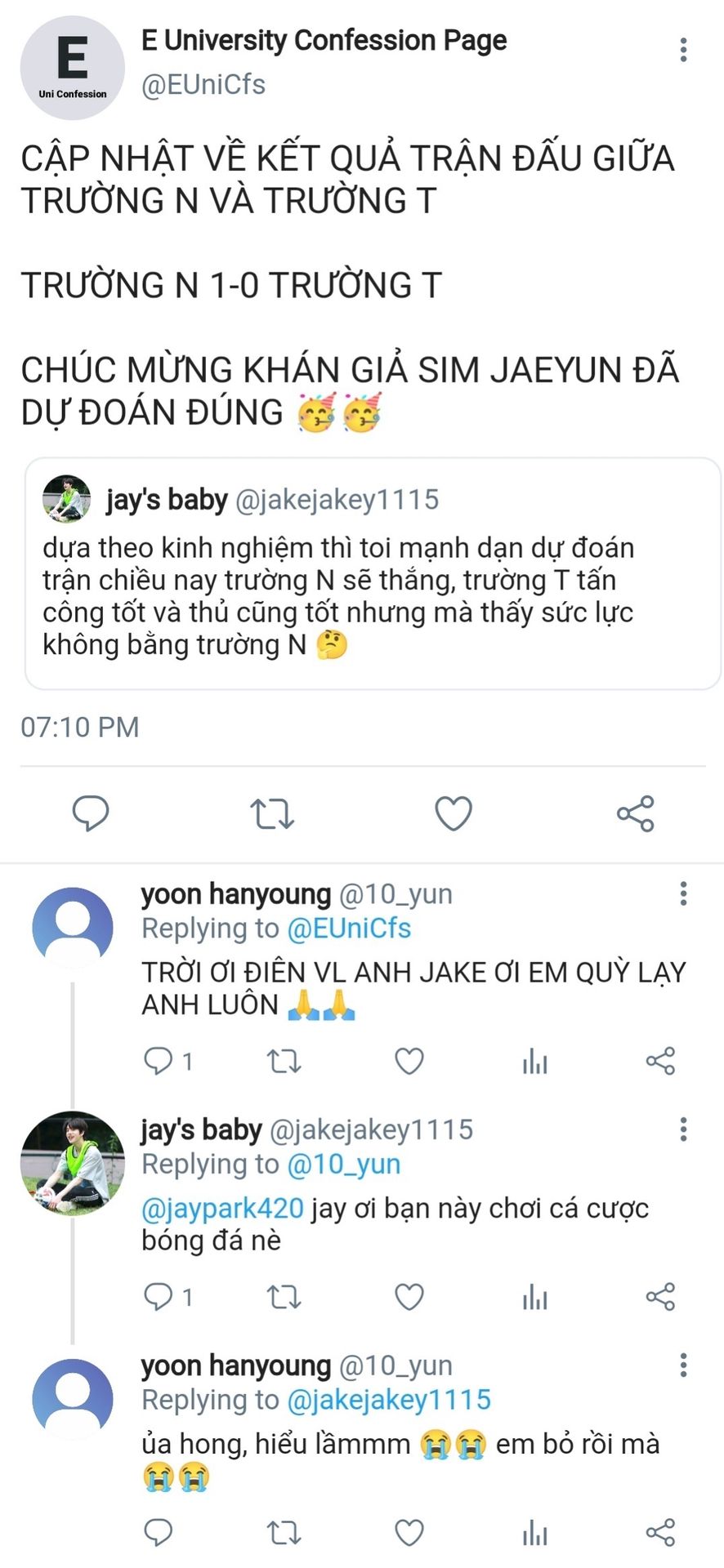Retweet jay's baby's reply
This screenshot has width=724, height=1568.
coord(284,1296)
